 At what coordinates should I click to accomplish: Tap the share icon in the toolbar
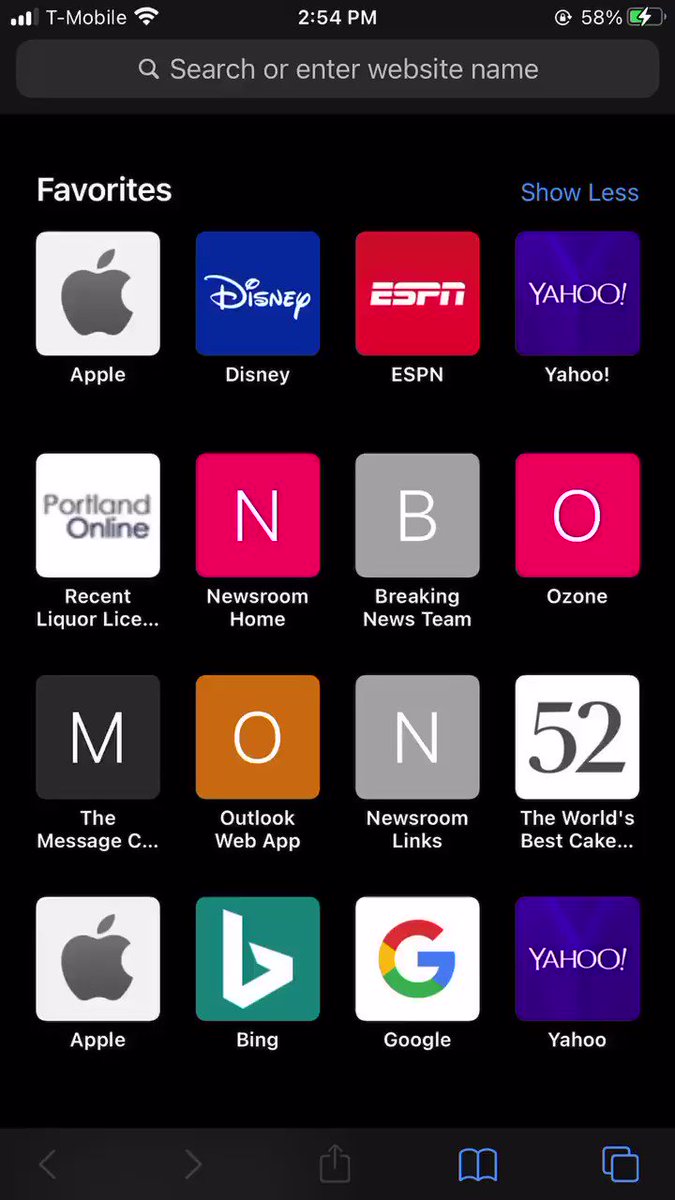tap(335, 1163)
